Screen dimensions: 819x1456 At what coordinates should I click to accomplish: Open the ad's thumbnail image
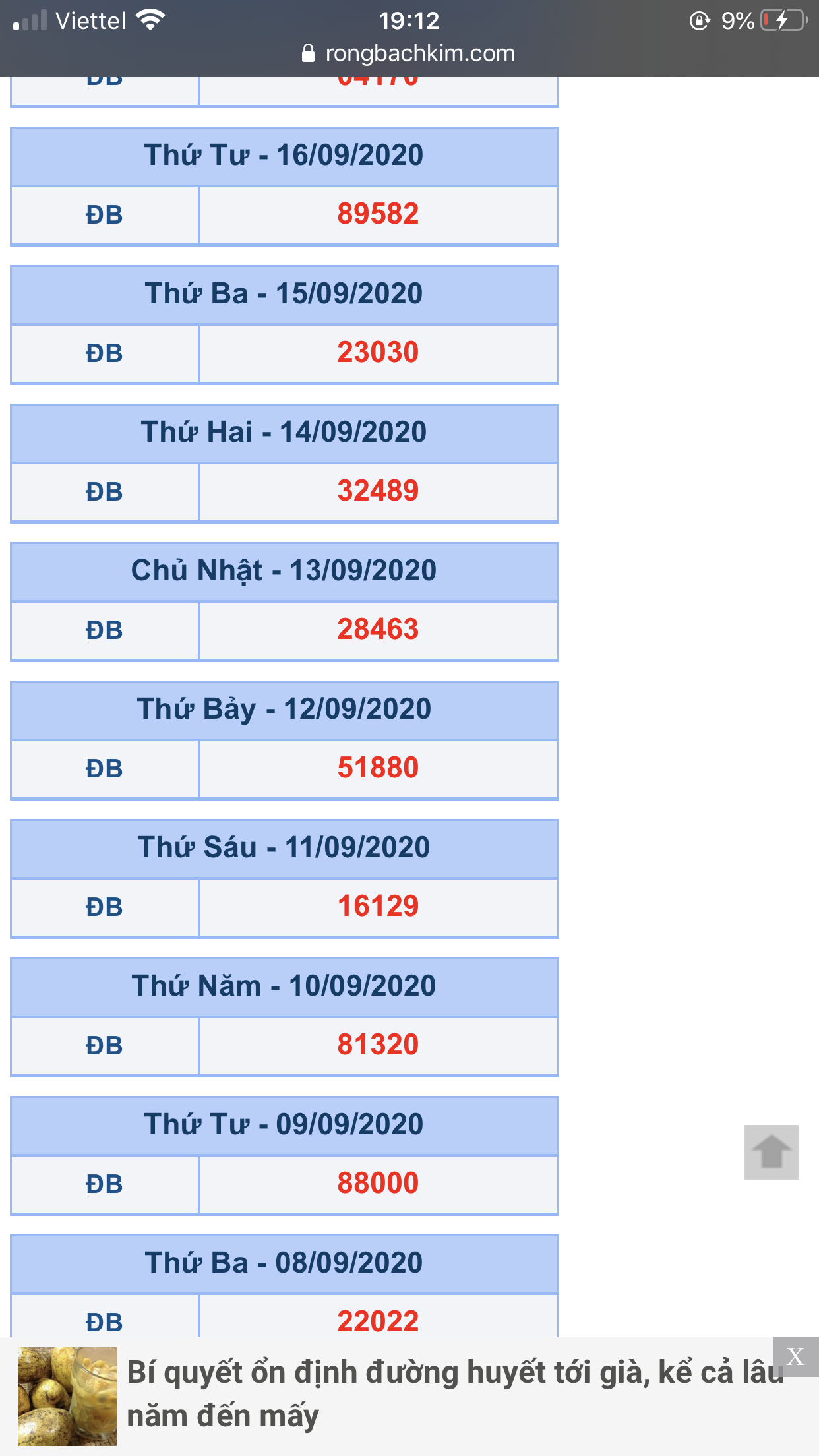coord(67,1397)
